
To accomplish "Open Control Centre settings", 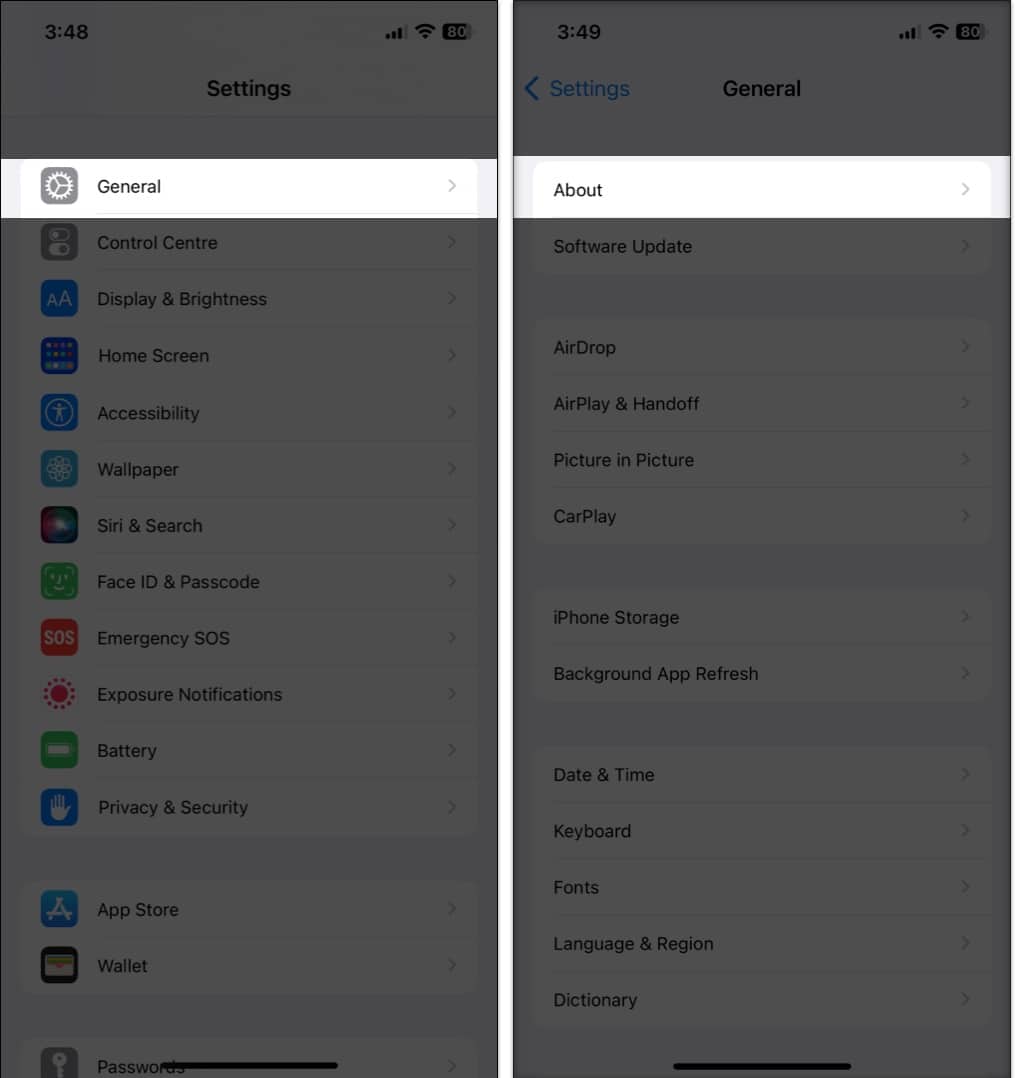I will coord(248,243).
